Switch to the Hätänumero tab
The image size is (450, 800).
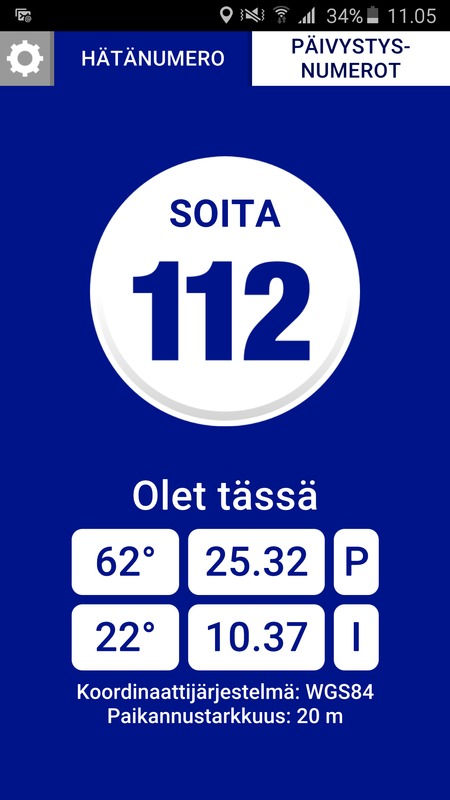pos(153,59)
